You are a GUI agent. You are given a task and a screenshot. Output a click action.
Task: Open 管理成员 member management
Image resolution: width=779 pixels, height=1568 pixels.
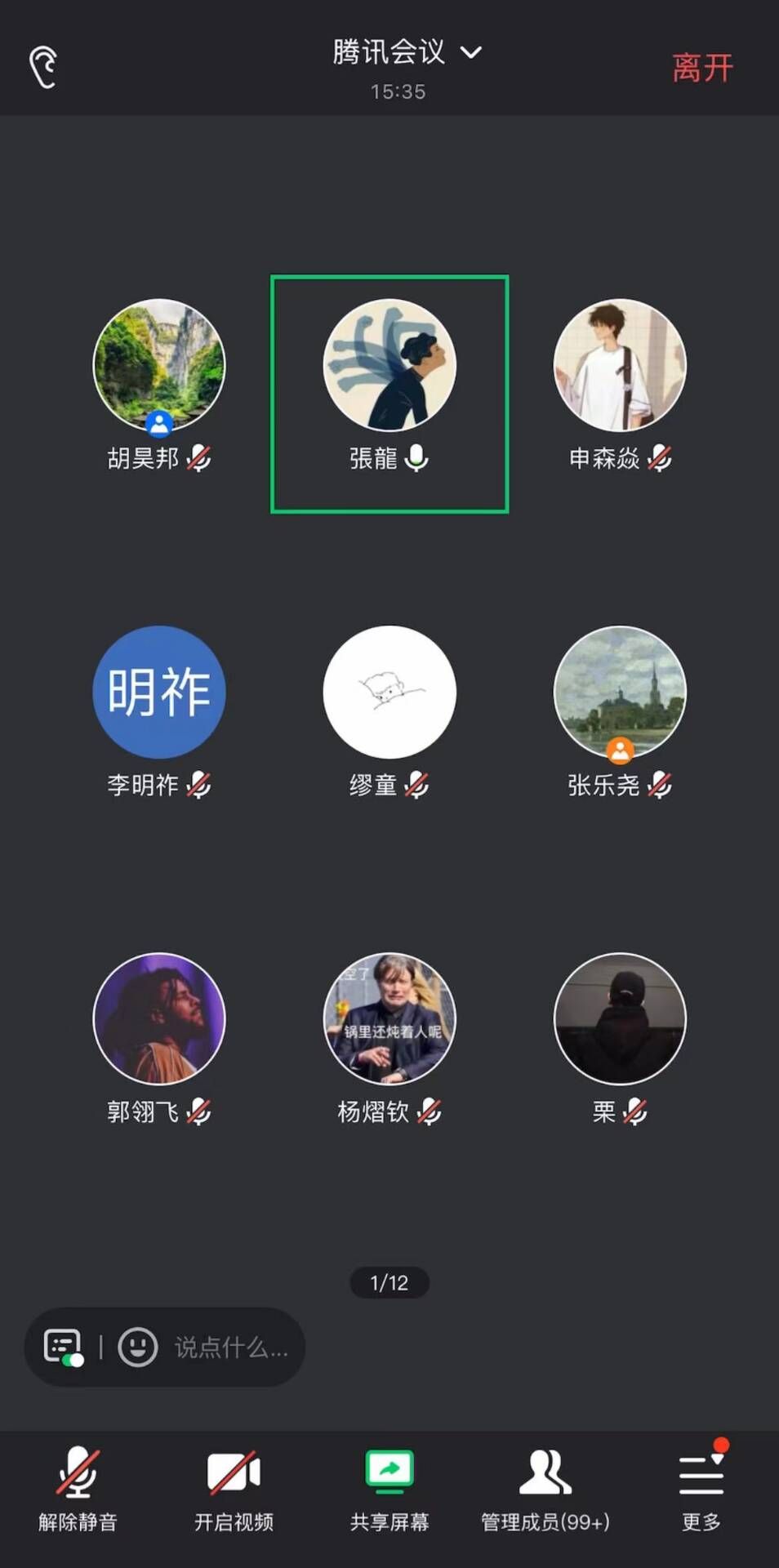(x=545, y=1488)
